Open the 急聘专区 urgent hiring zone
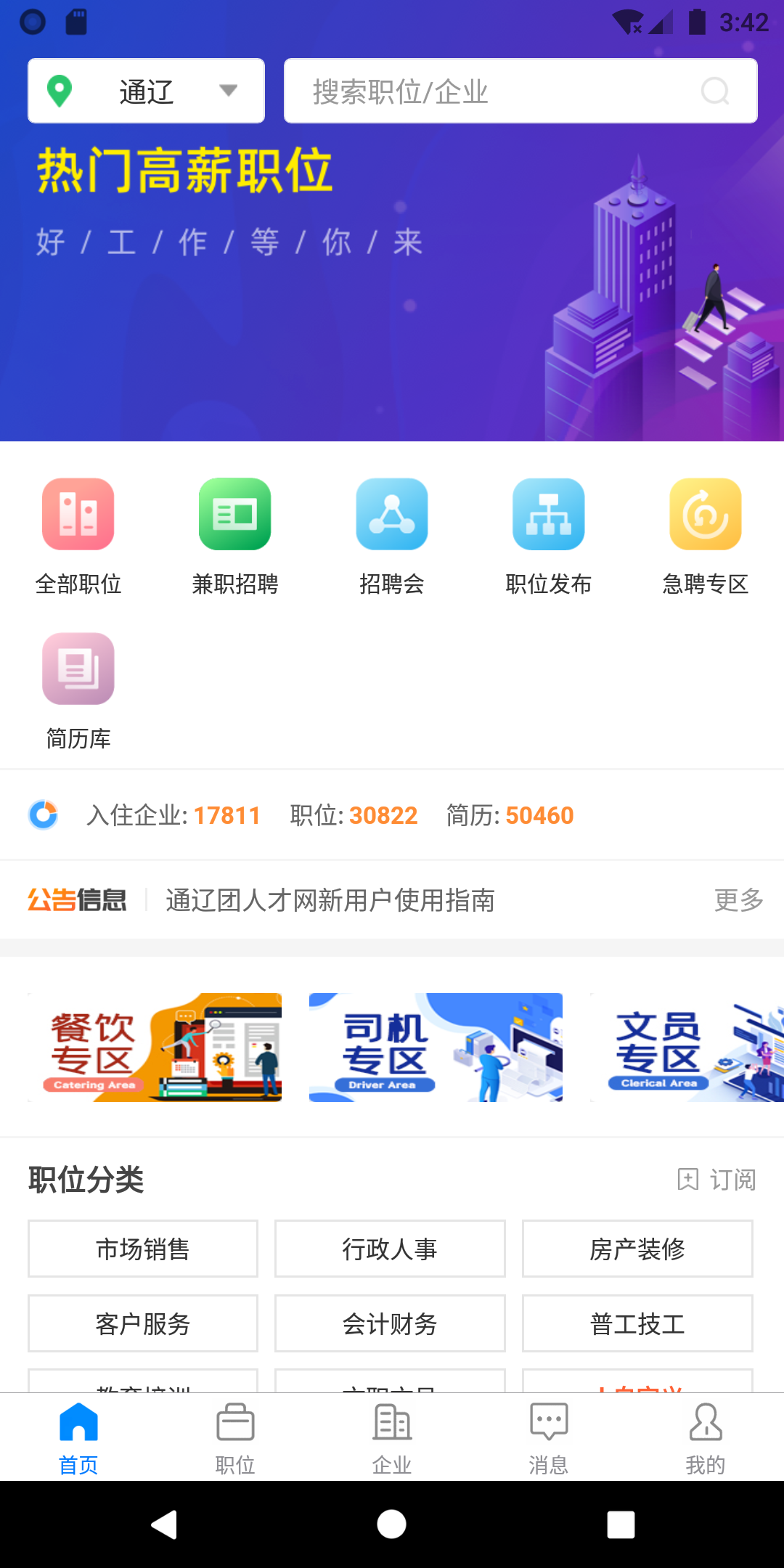The height and width of the screenshot is (1568, 784). 705,513
